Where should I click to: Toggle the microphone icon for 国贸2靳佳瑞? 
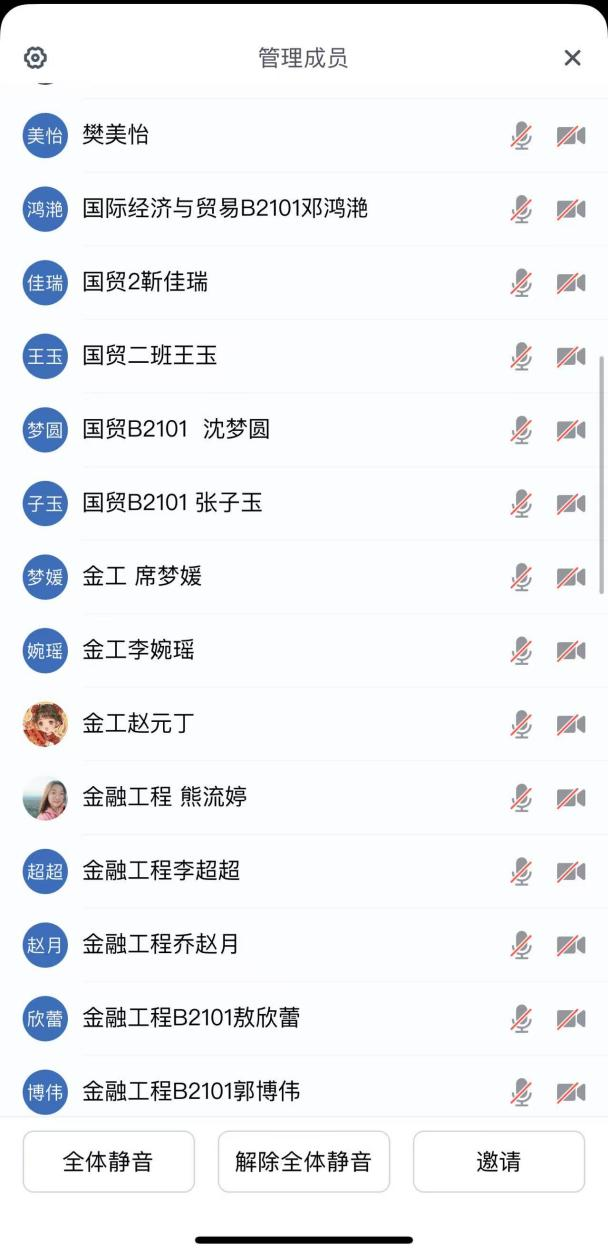[x=521, y=283]
